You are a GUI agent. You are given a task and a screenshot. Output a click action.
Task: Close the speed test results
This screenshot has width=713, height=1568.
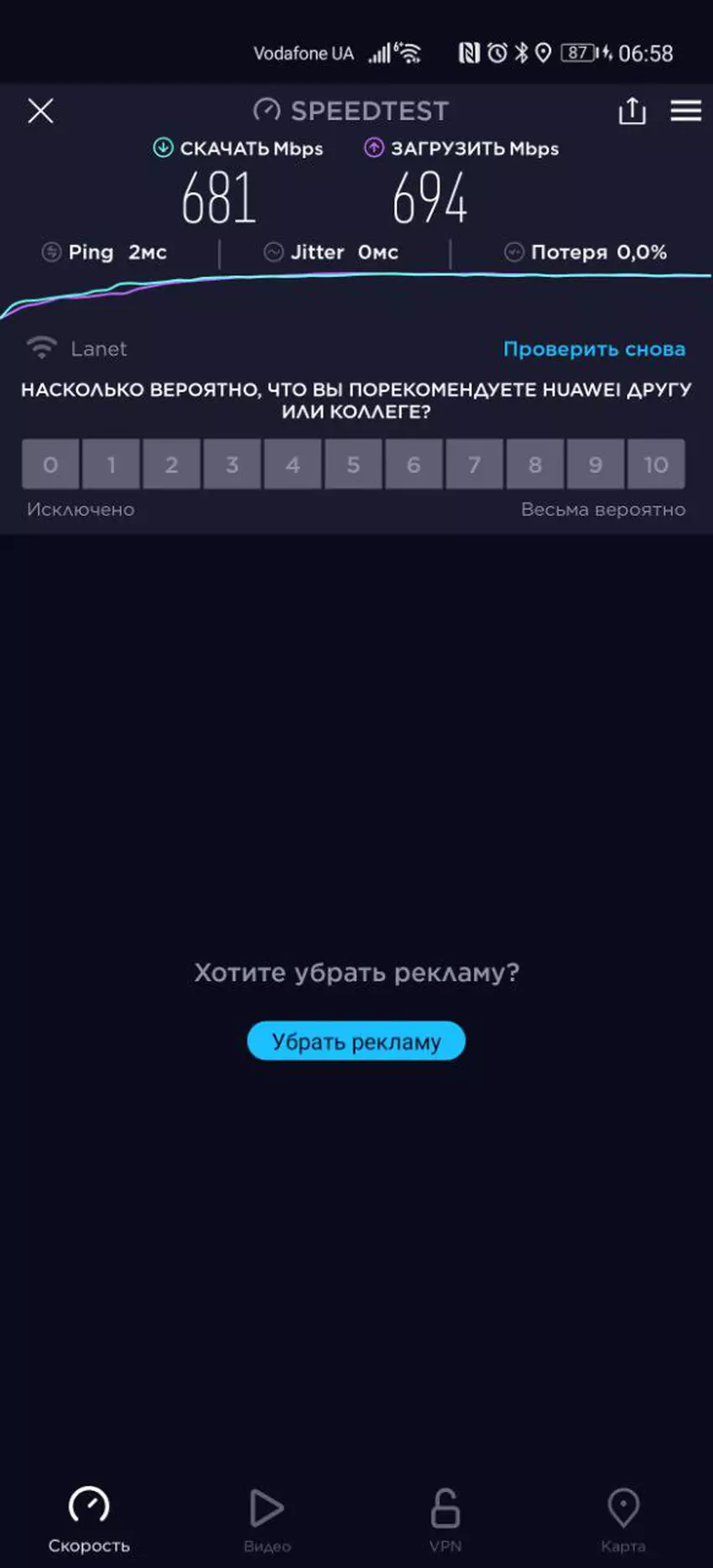pos(40,111)
